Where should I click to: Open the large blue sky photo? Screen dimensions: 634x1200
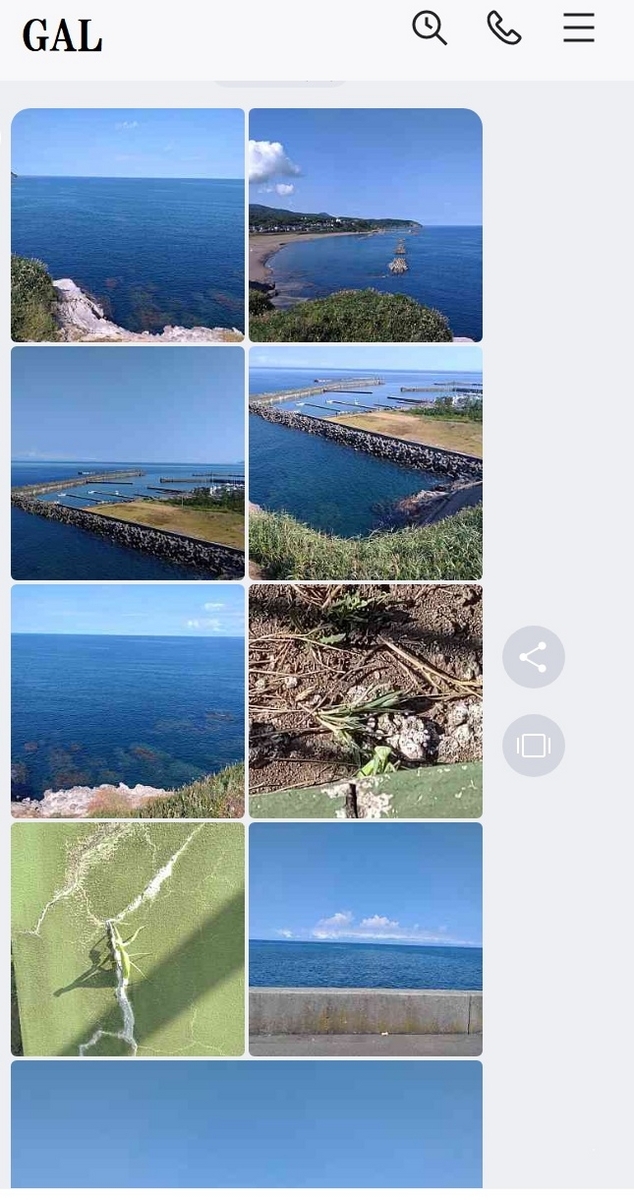(247, 1125)
